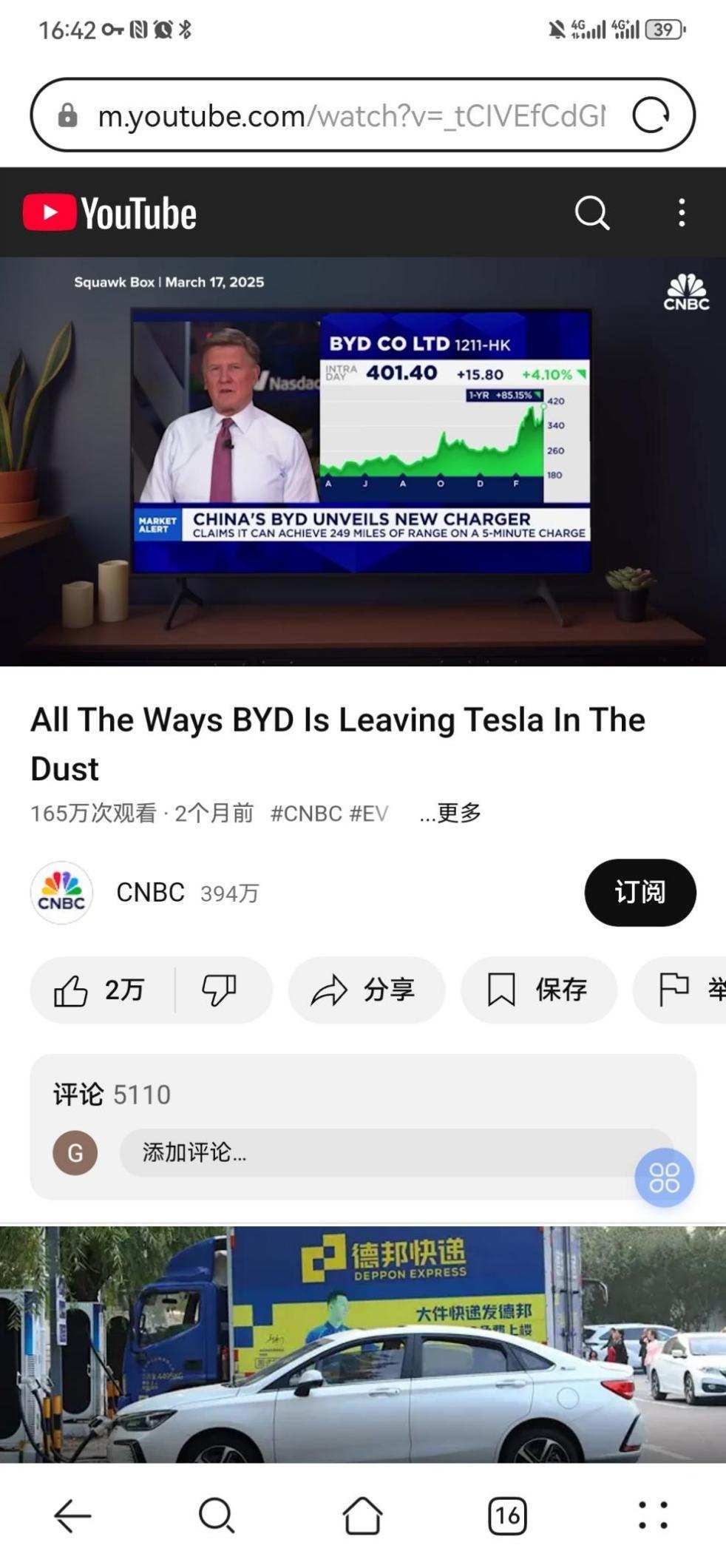The image size is (726, 1568).
Task: Go back in the browser
Action: click(72, 1515)
